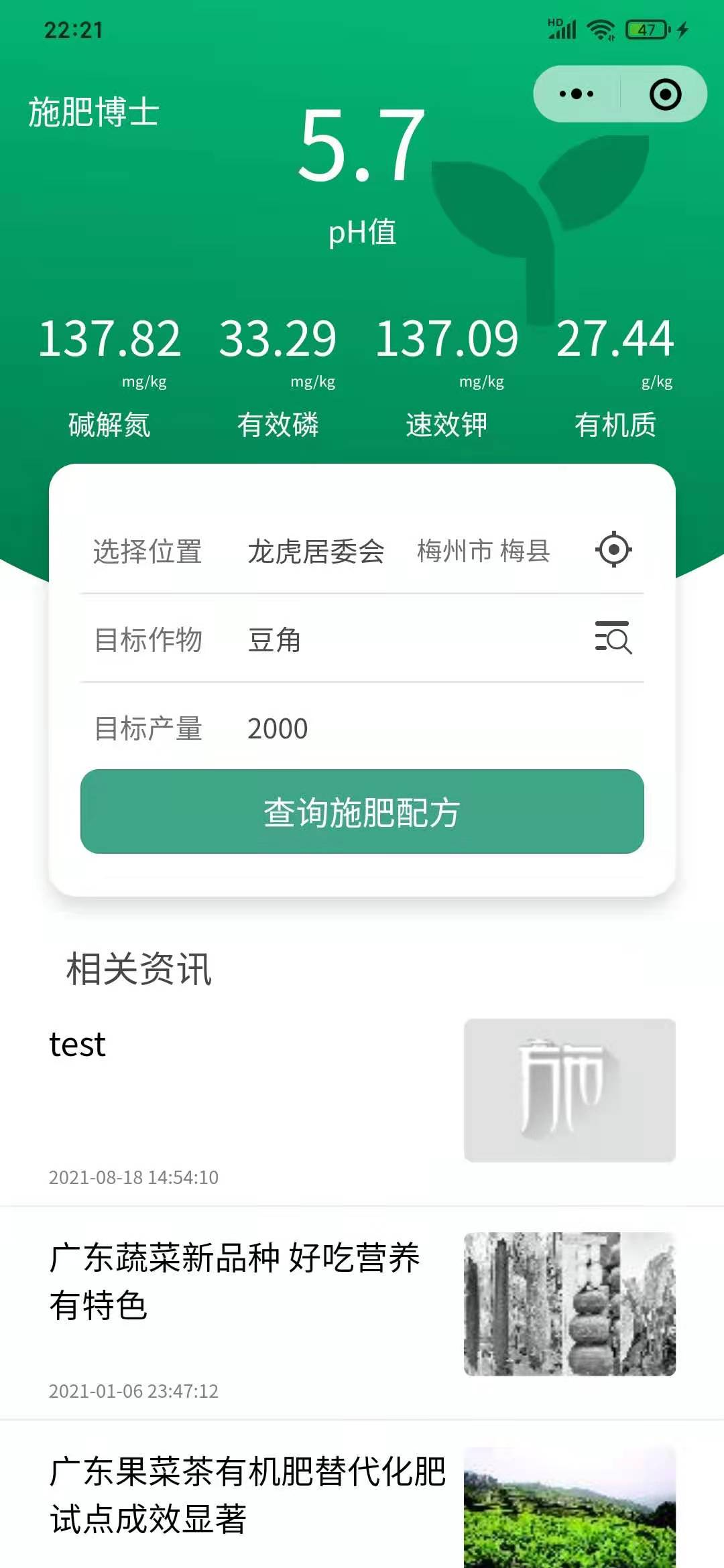Screen dimensions: 724x1568
Task: Open the mini program more-options menu
Action: (x=577, y=94)
